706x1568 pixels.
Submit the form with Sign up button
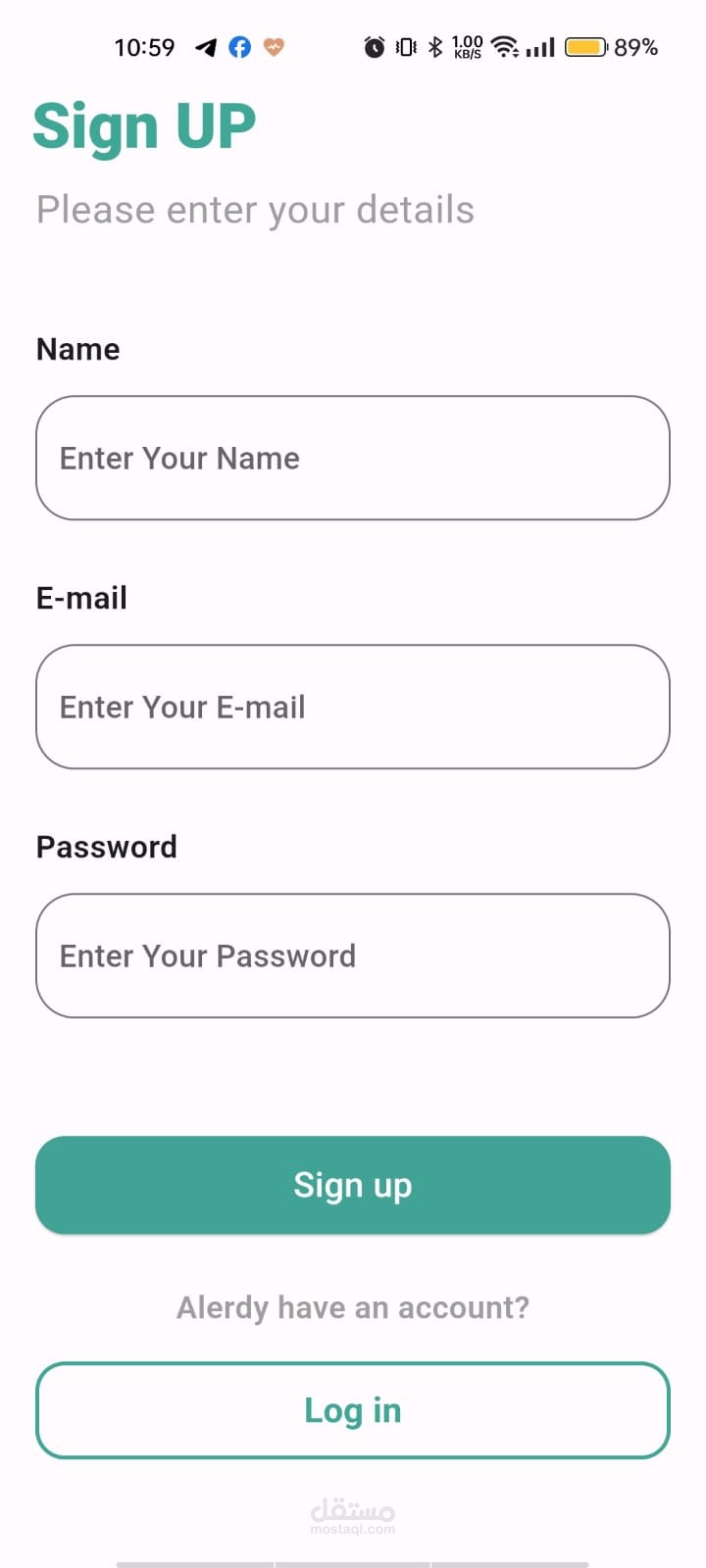(353, 1185)
